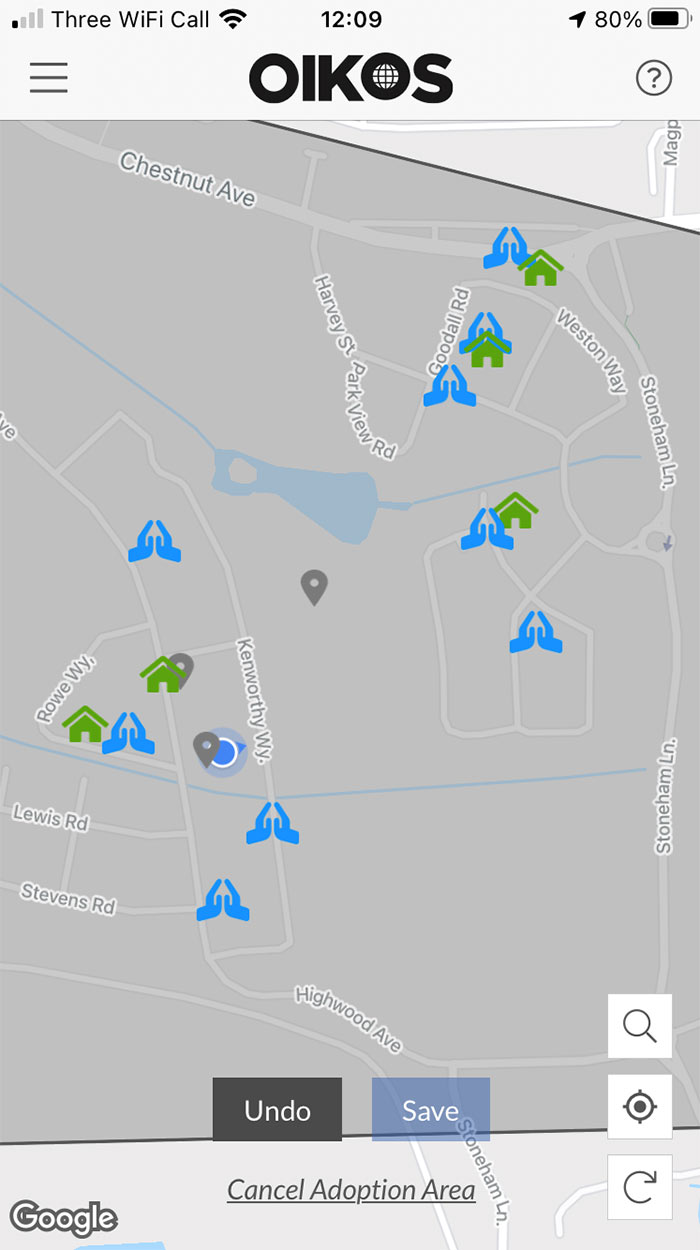Screen dimensions: 700x1250
Task: Tap the grey pin below the pond
Action: [314, 587]
